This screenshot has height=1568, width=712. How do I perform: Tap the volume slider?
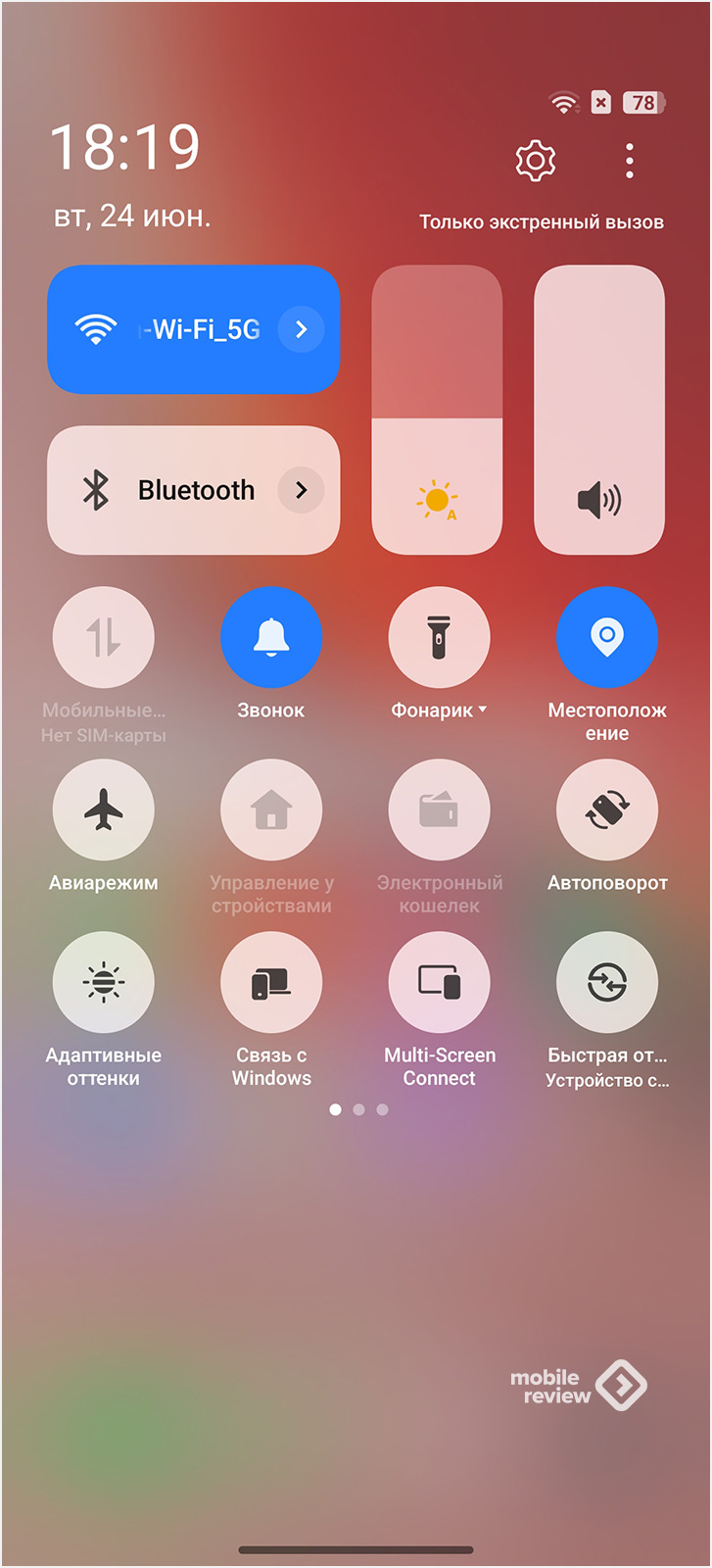(598, 412)
